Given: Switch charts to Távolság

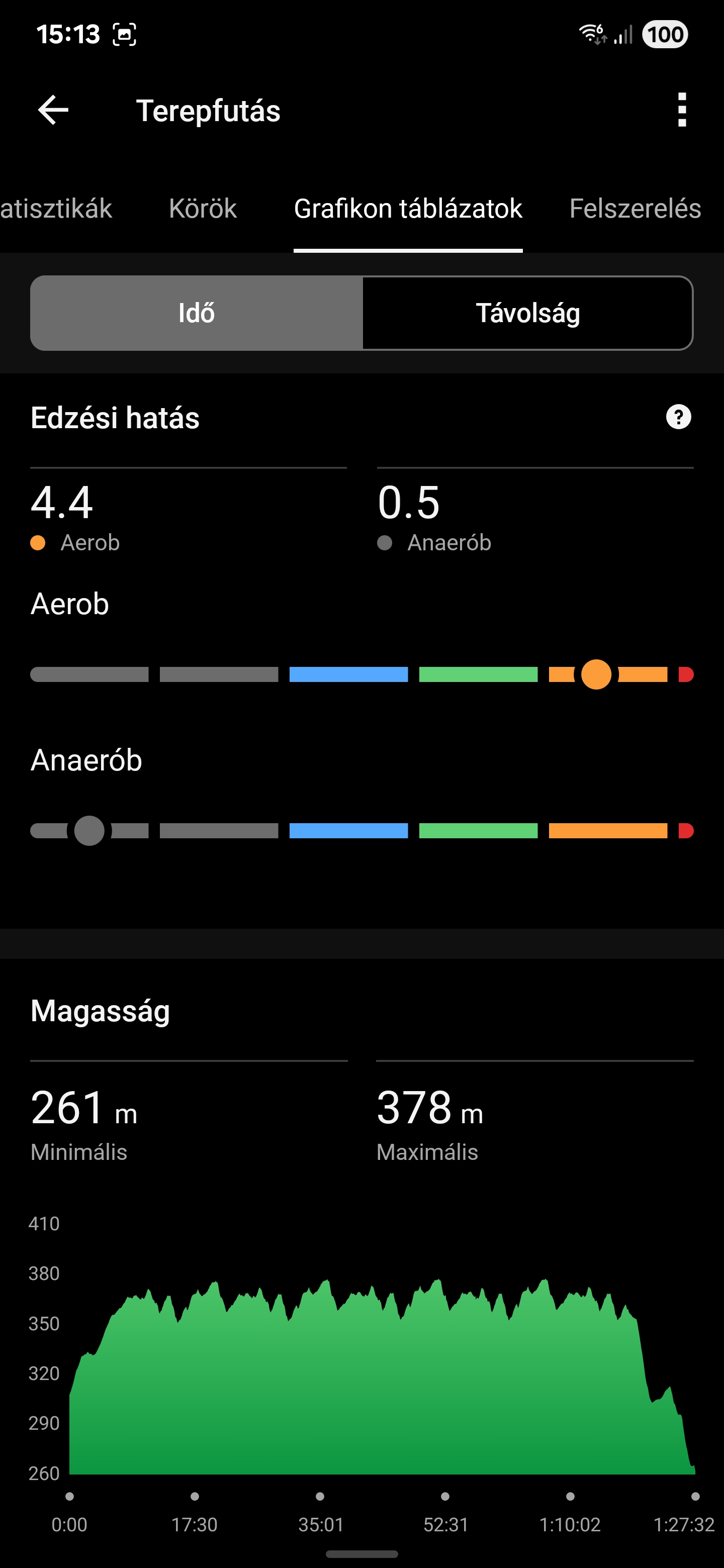Looking at the screenshot, I should pyautogui.click(x=527, y=313).
